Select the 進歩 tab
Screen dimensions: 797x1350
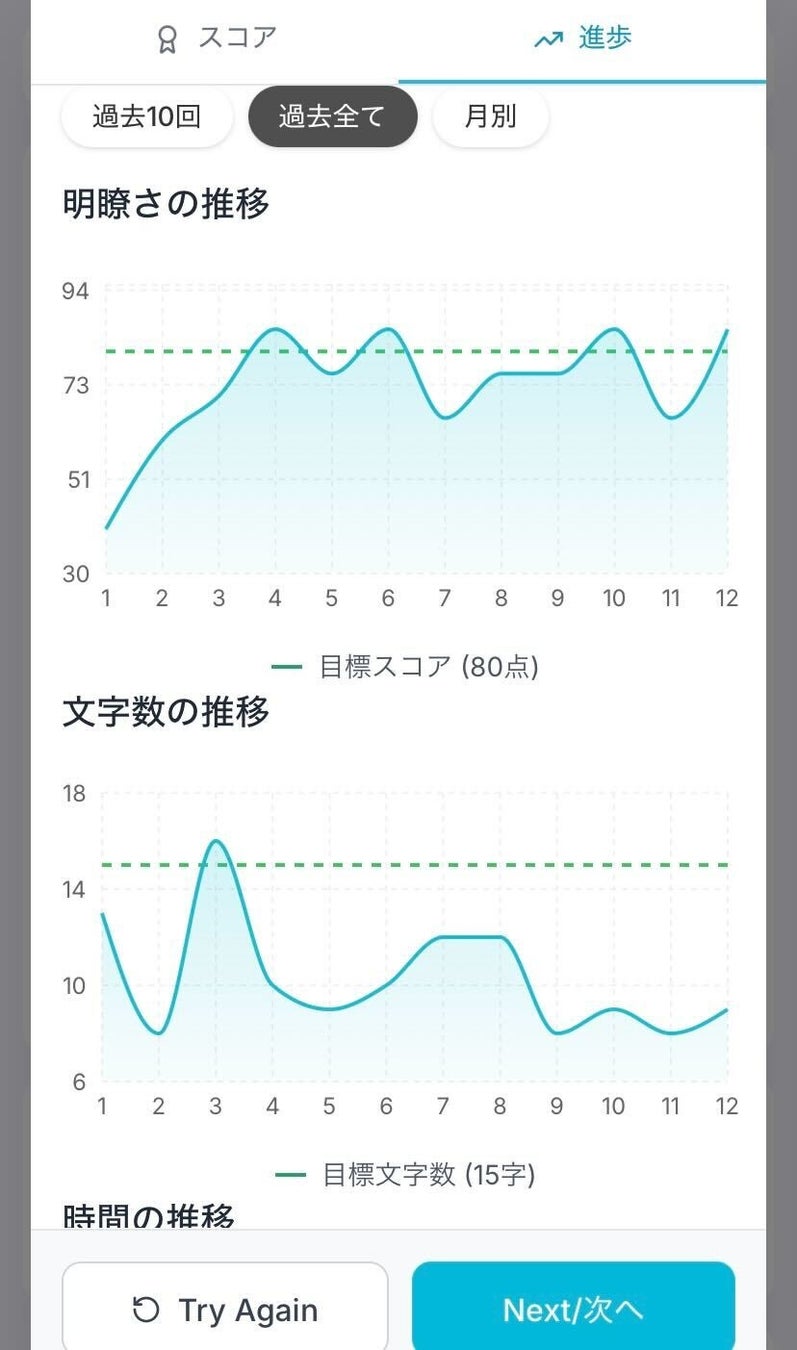point(582,39)
